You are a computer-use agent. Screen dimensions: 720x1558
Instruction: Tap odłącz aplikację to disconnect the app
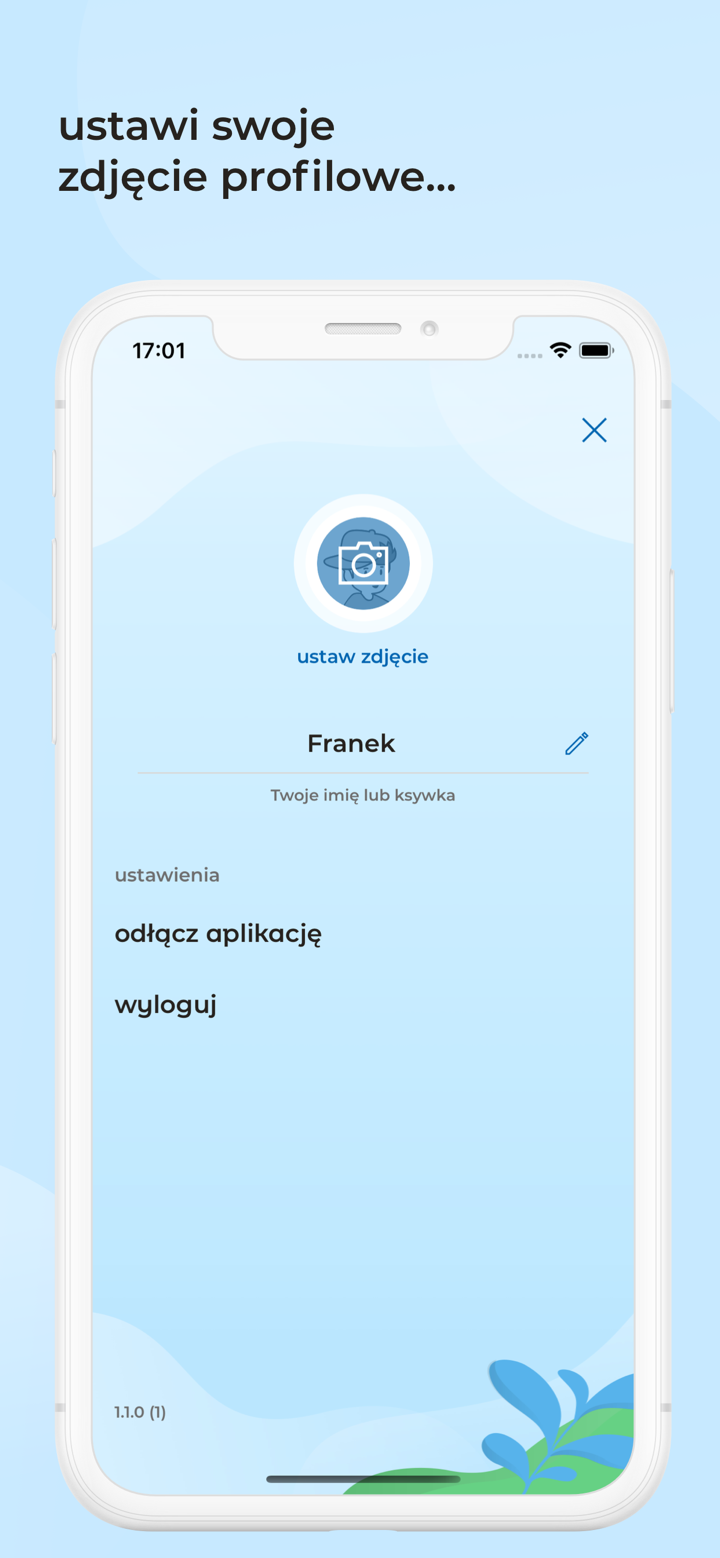[x=218, y=932]
